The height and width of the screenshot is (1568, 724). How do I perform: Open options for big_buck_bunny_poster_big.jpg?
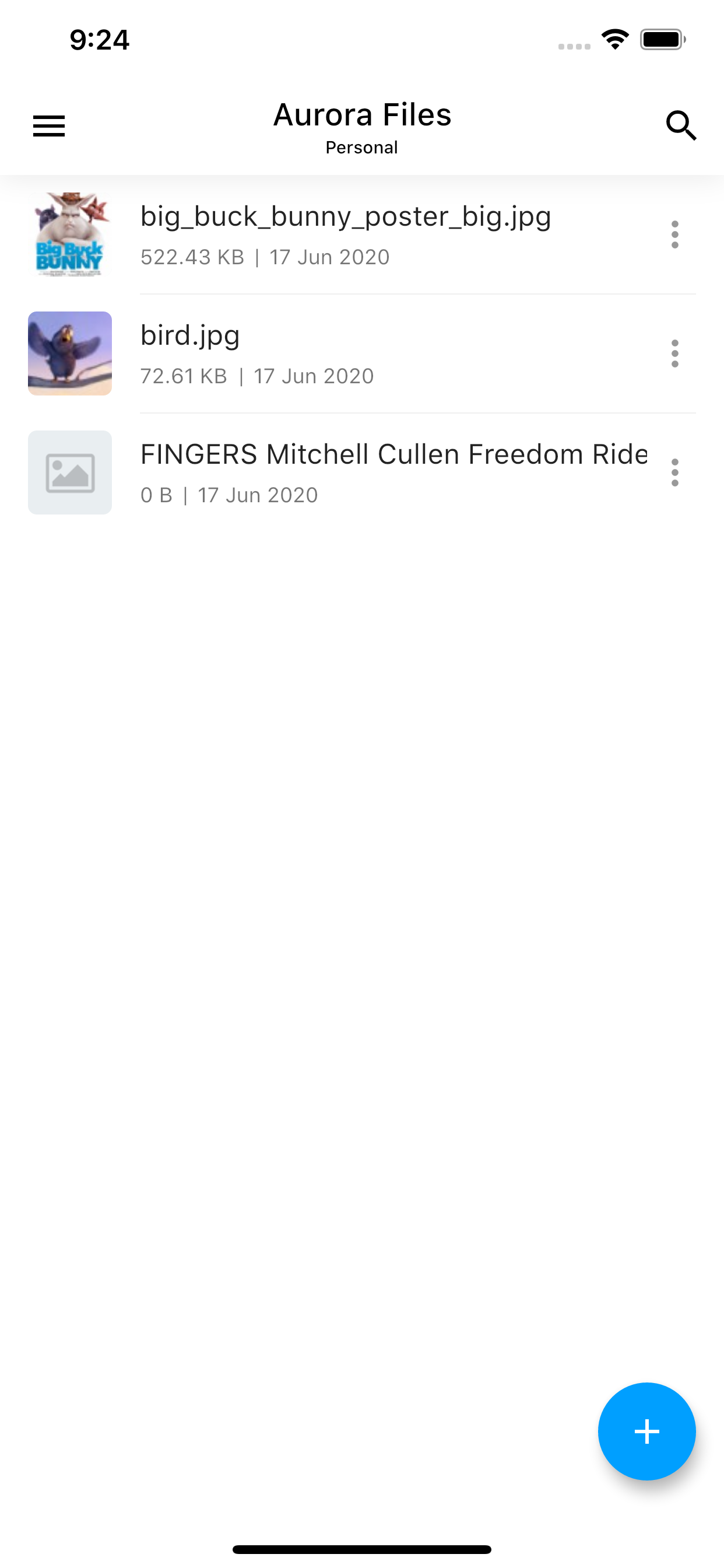(674, 235)
